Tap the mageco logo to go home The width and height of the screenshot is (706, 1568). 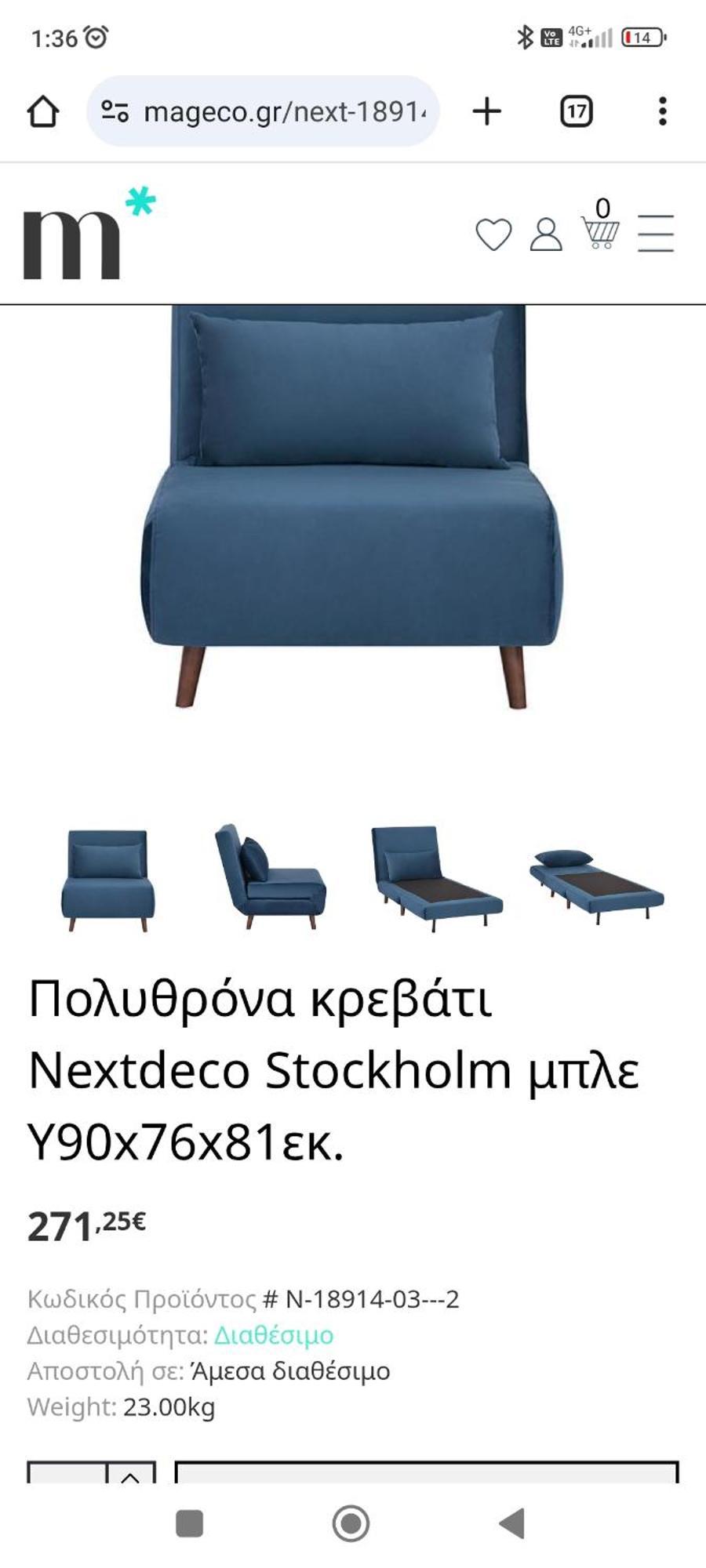pyautogui.click(x=86, y=235)
